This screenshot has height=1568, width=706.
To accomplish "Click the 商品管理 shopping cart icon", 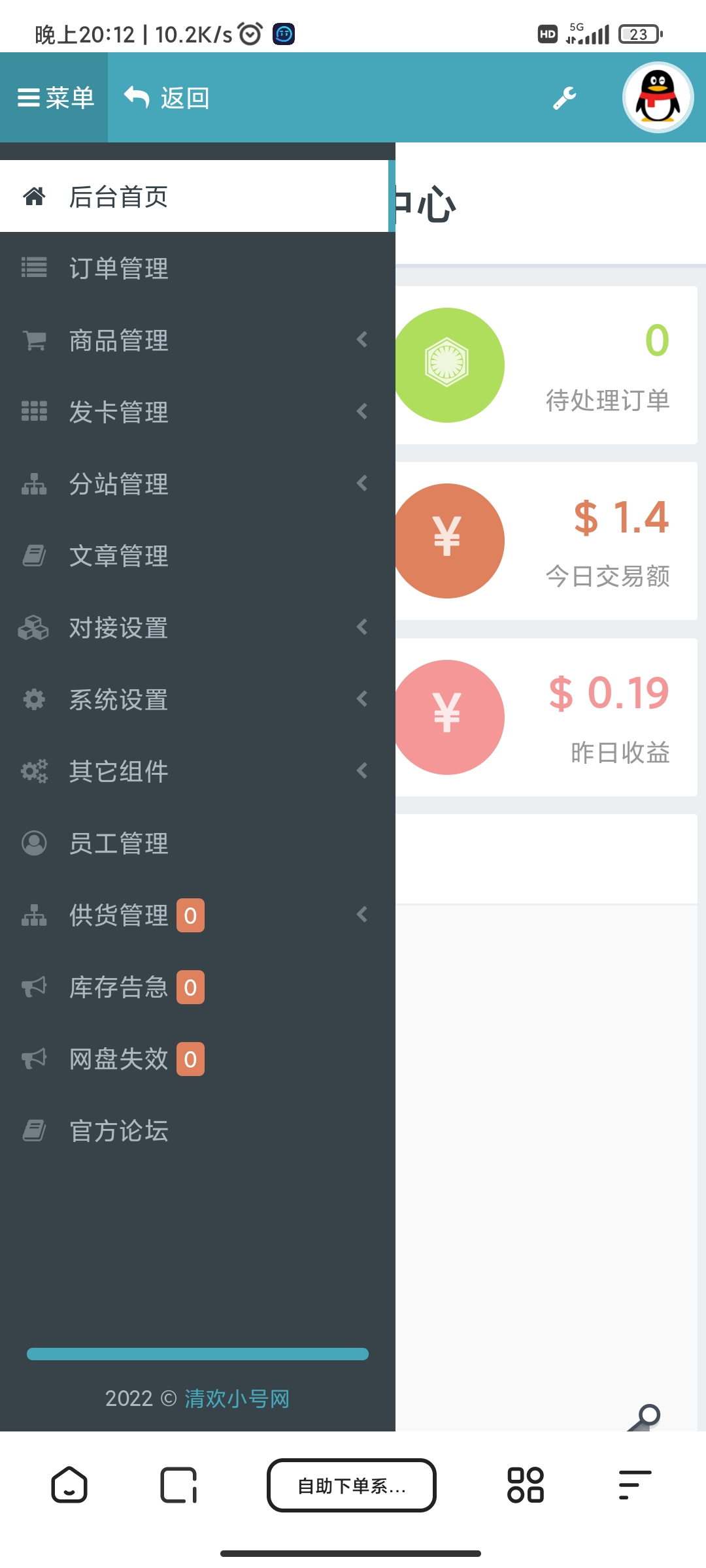I will [34, 340].
